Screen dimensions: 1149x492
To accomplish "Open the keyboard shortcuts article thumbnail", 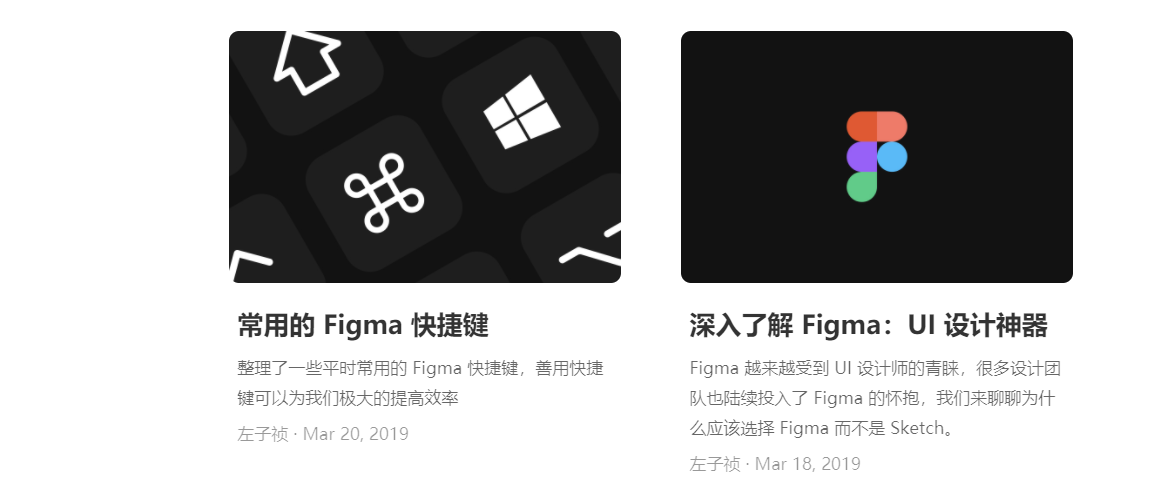I will point(424,157).
